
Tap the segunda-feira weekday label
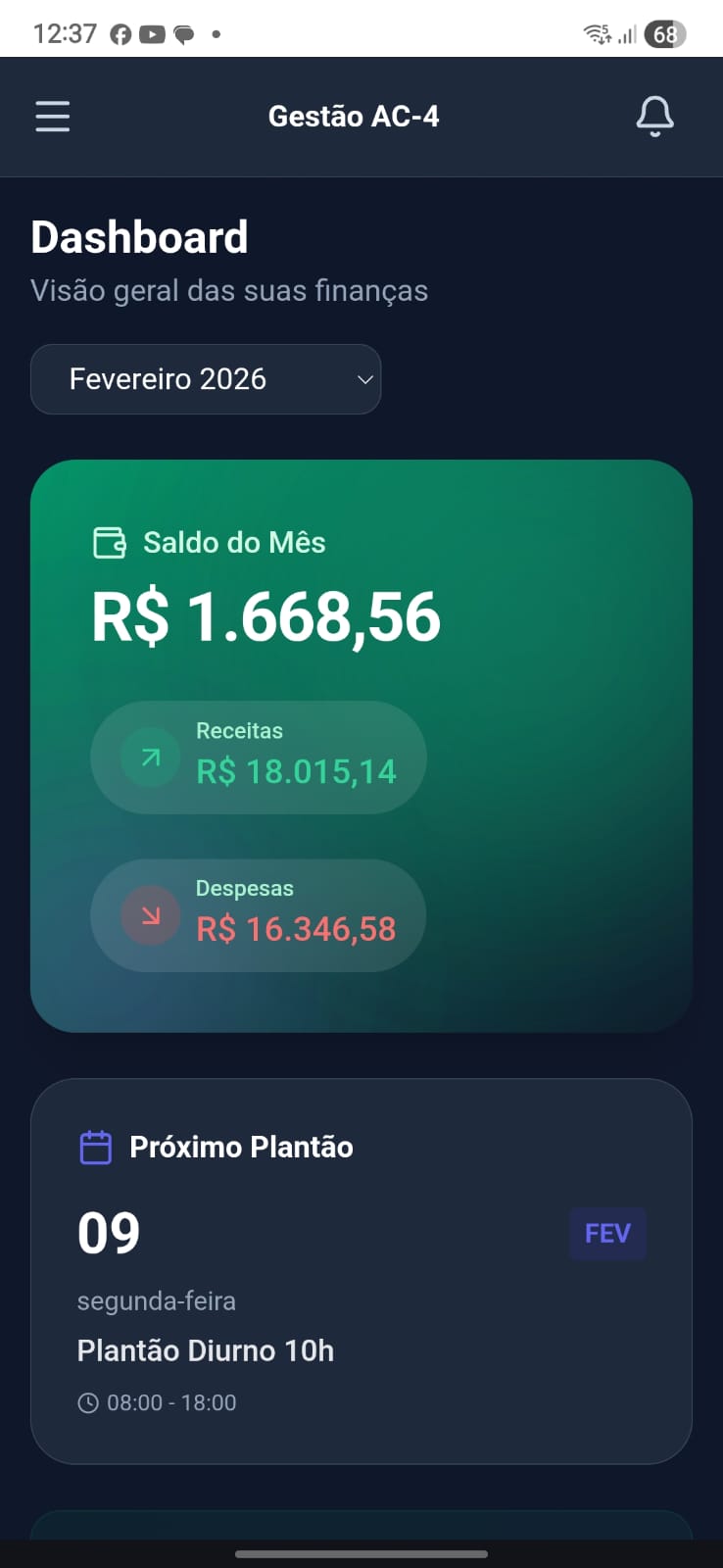coord(156,1300)
